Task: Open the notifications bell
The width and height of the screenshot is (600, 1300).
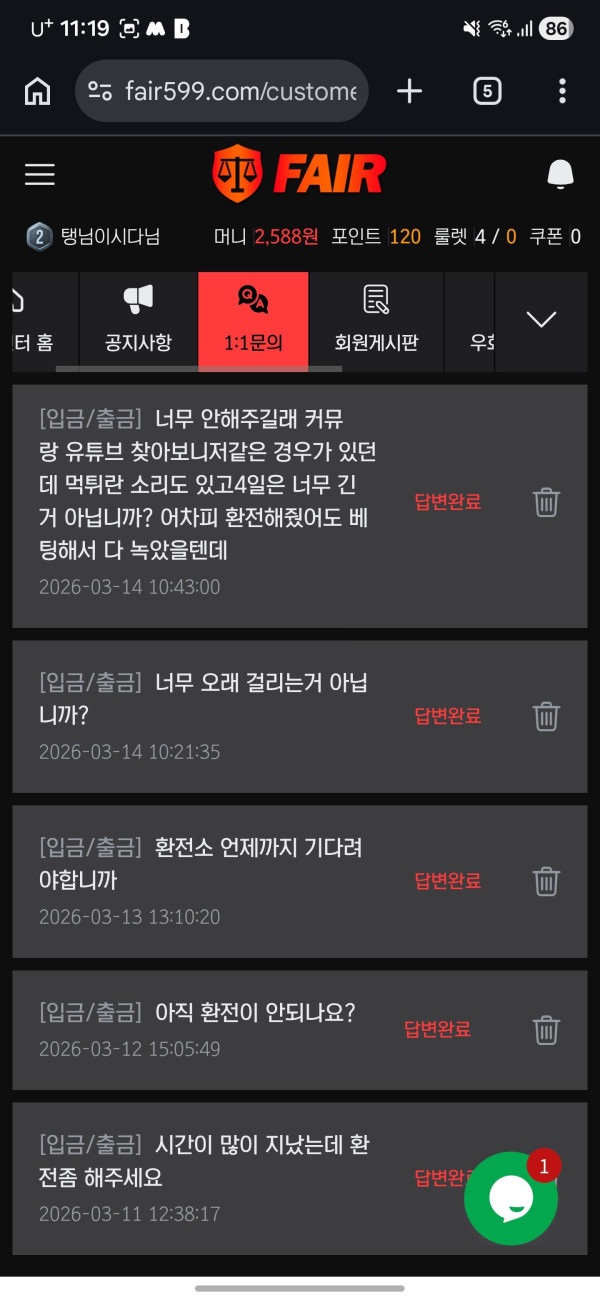Action: [560, 174]
